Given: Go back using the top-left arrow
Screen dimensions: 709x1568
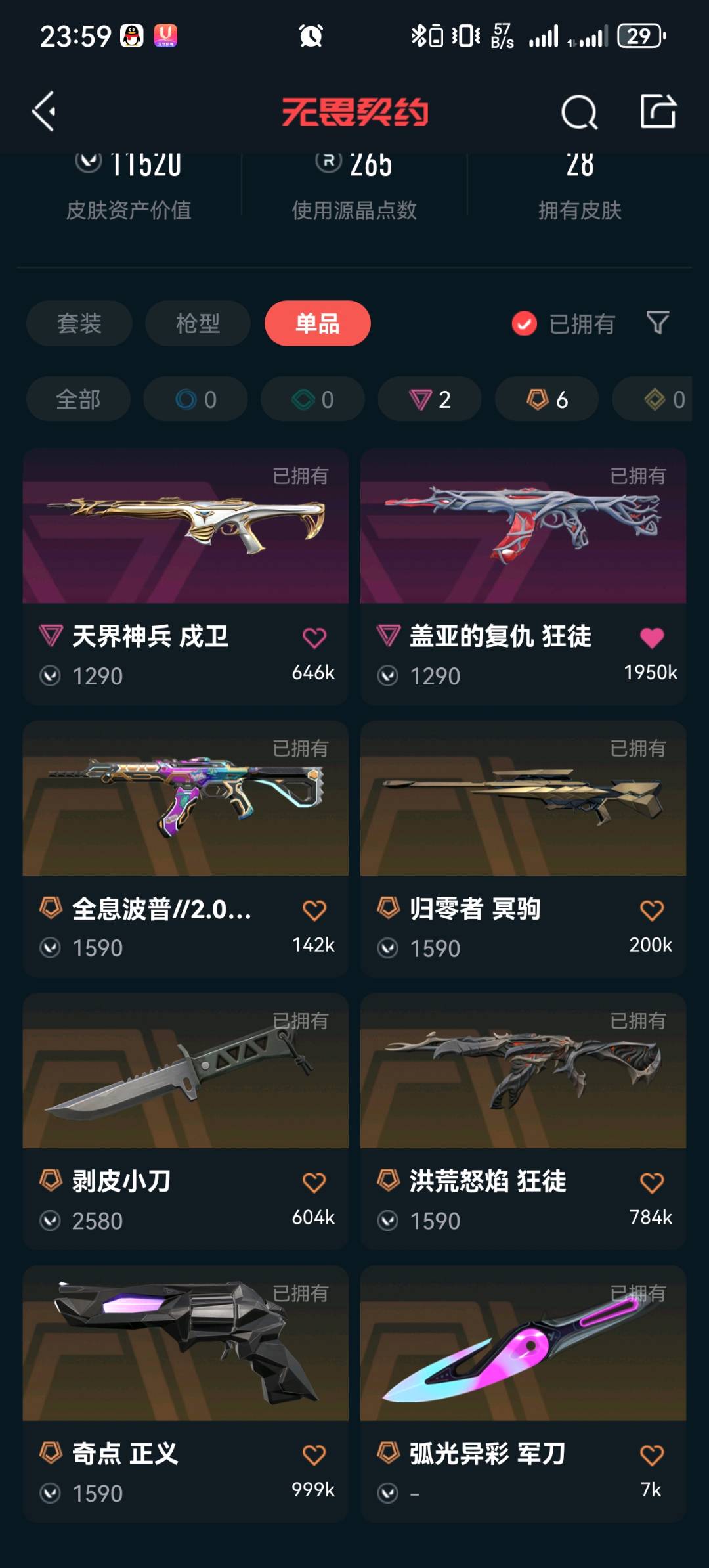Looking at the screenshot, I should (44, 112).
